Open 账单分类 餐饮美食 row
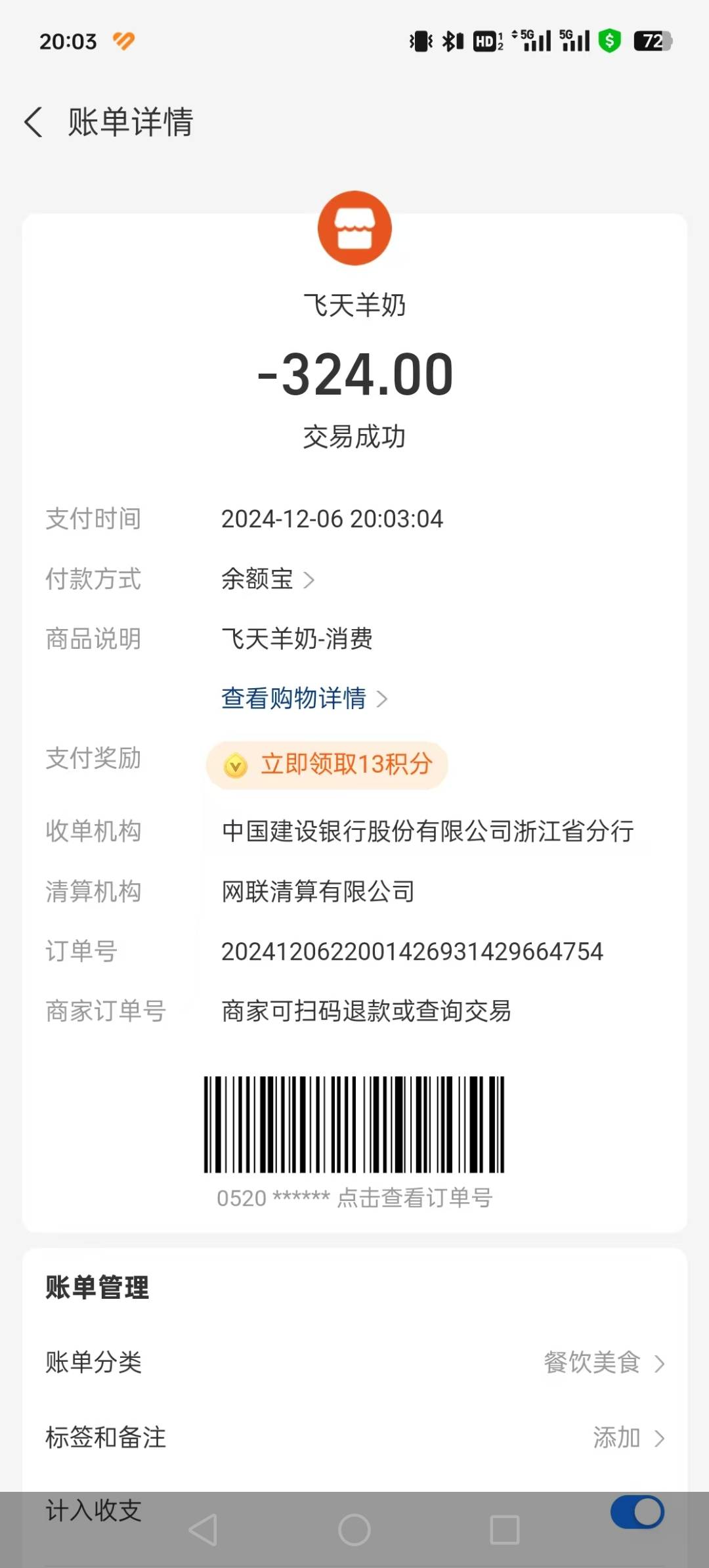The width and height of the screenshot is (709, 1568). pos(354,1362)
